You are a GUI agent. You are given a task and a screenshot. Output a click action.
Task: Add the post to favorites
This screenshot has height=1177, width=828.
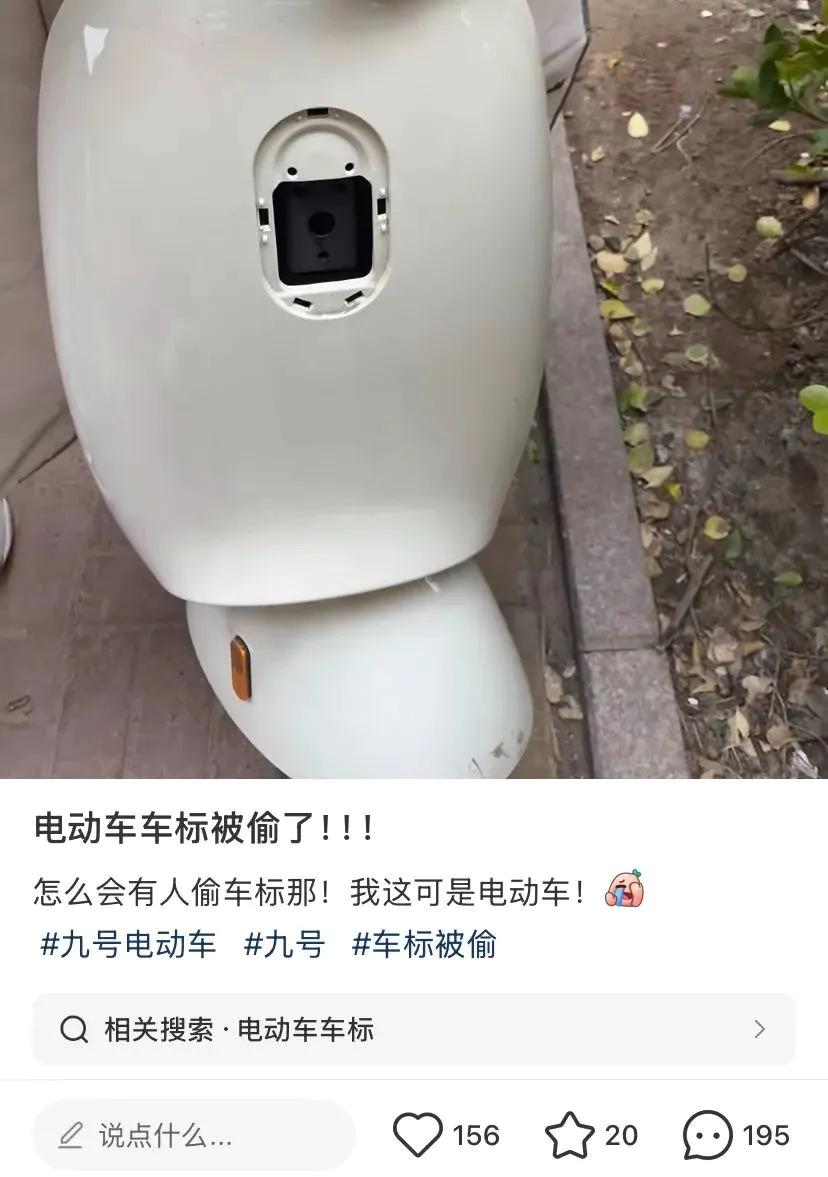pos(569,1135)
